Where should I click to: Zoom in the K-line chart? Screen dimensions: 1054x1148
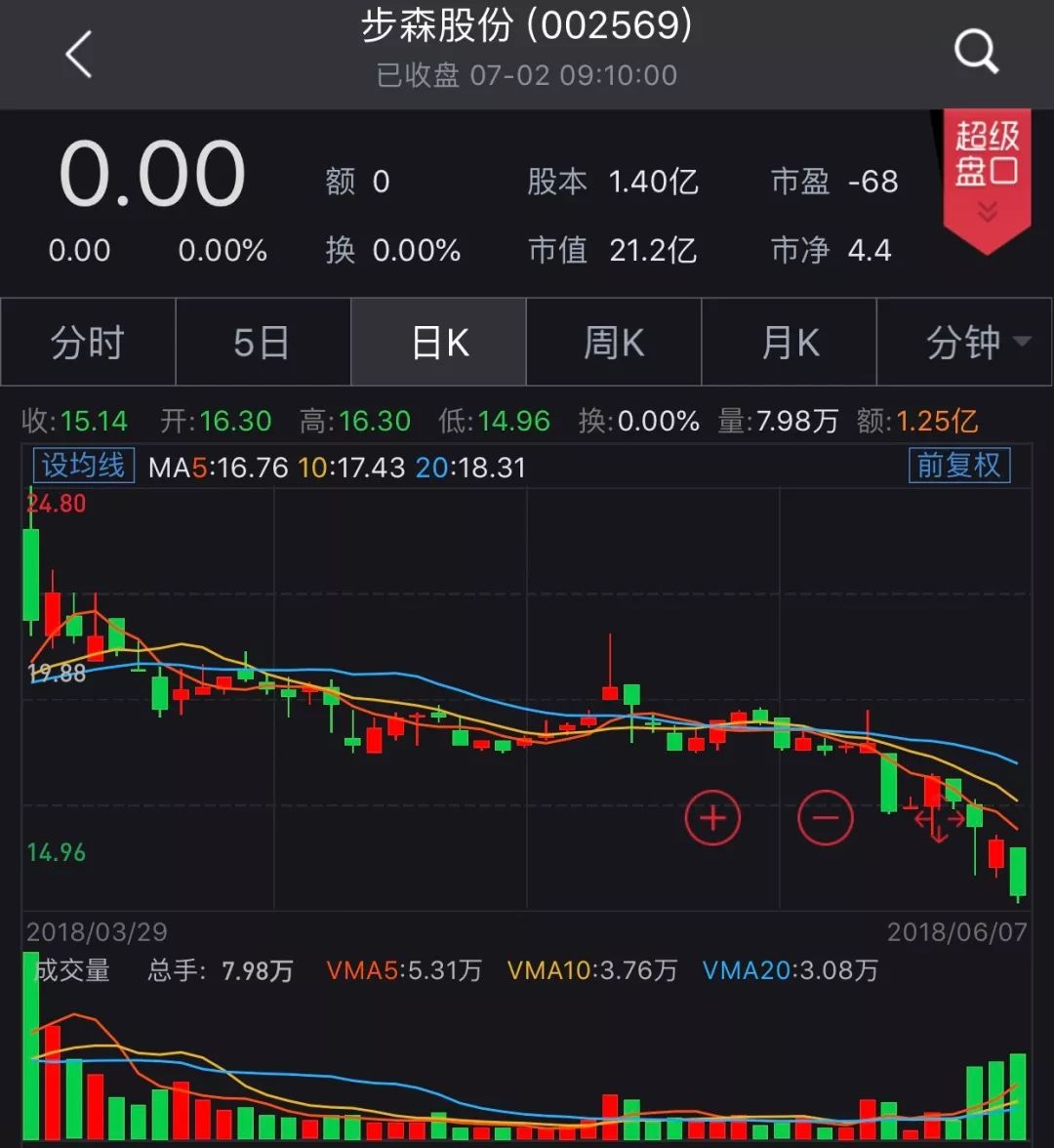[712, 817]
